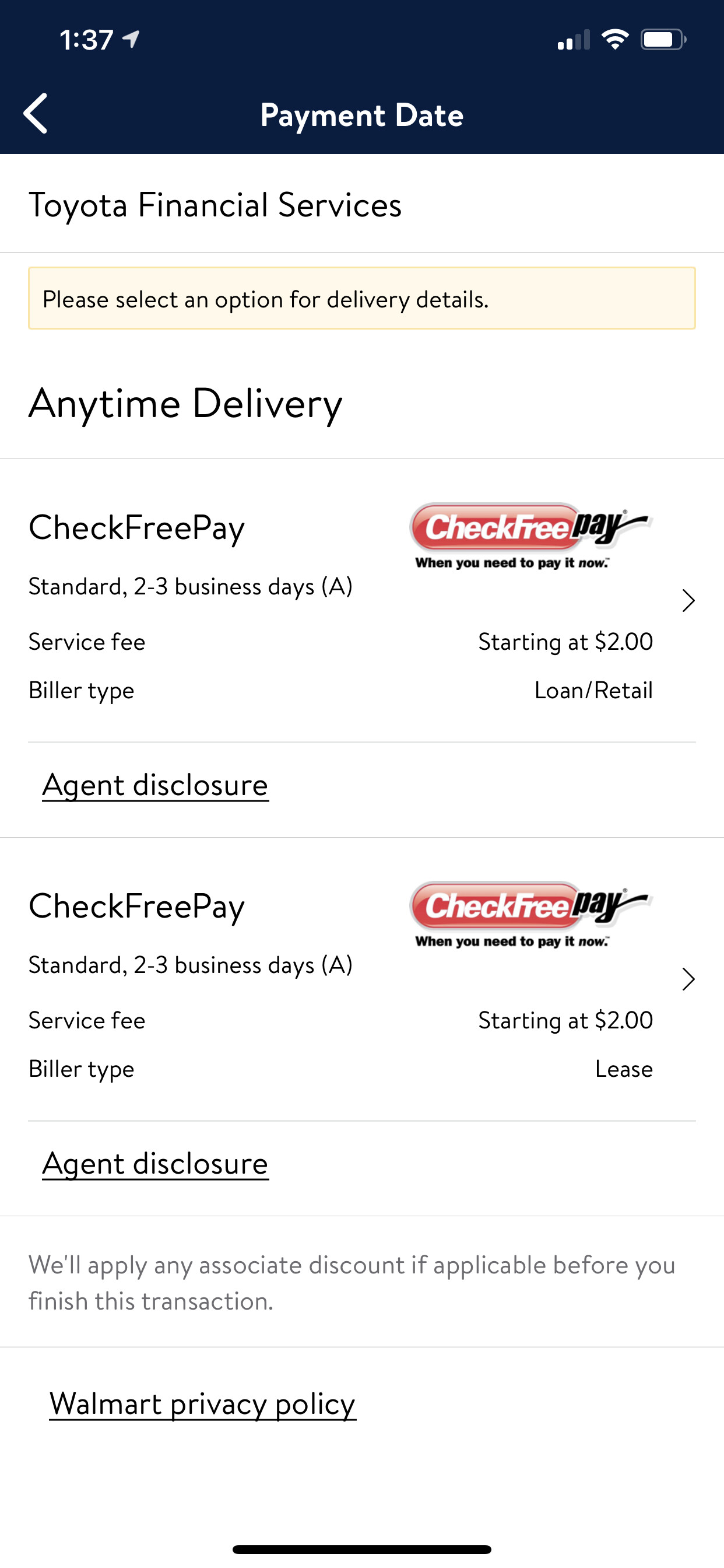View Agent disclosure under Lease option
Image resolution: width=724 pixels, height=1568 pixels.
pos(155,1163)
